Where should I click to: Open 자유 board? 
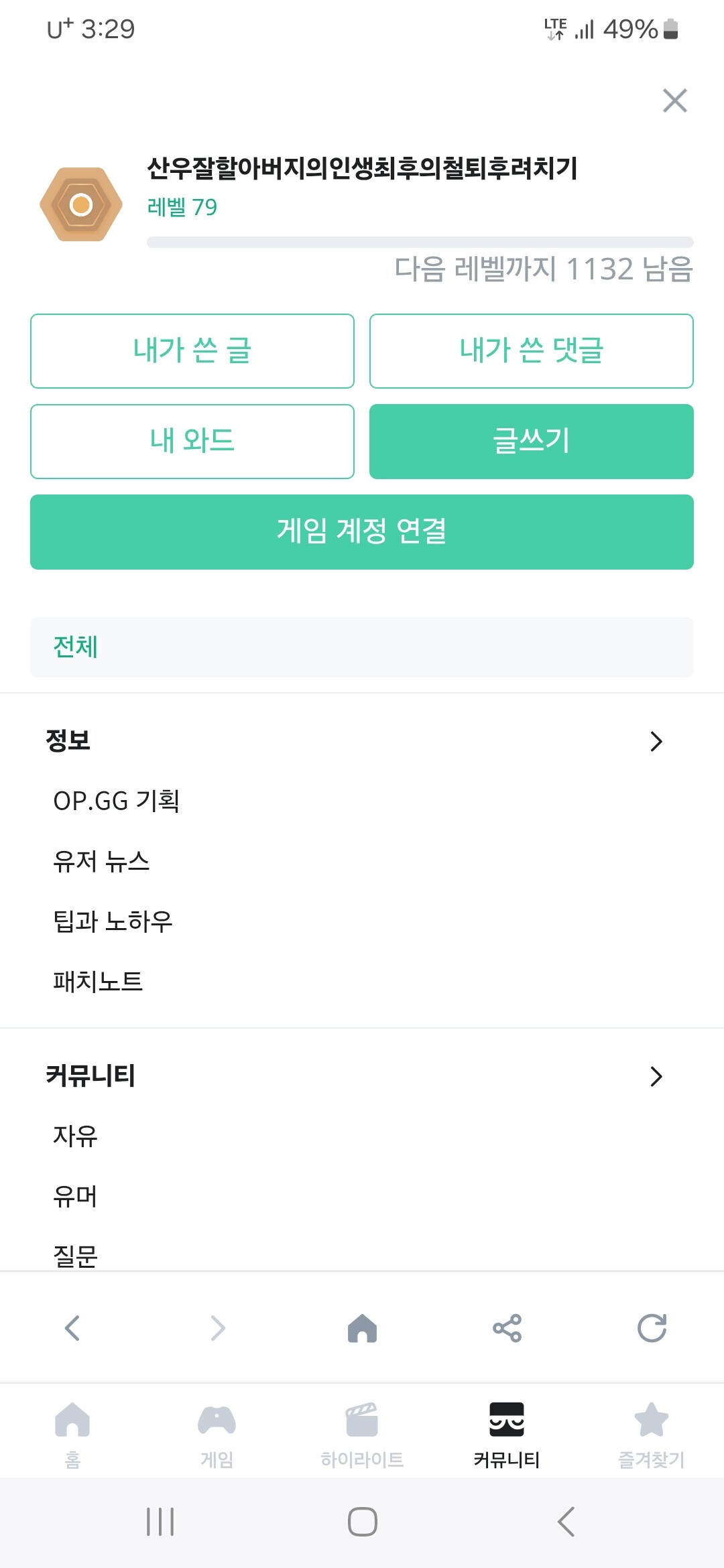click(x=75, y=1136)
